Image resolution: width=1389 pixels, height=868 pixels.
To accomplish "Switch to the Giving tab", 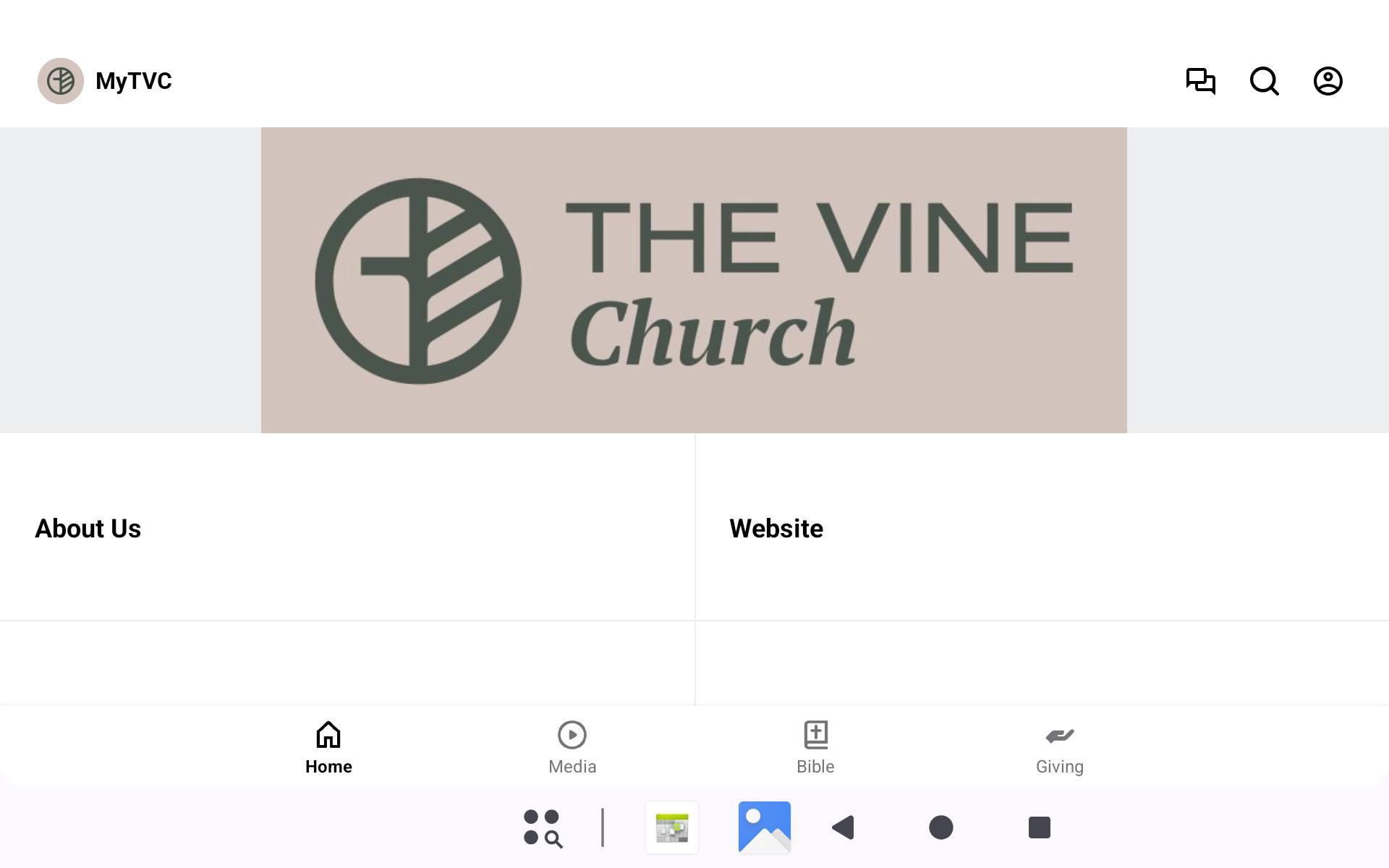I will (x=1059, y=748).
